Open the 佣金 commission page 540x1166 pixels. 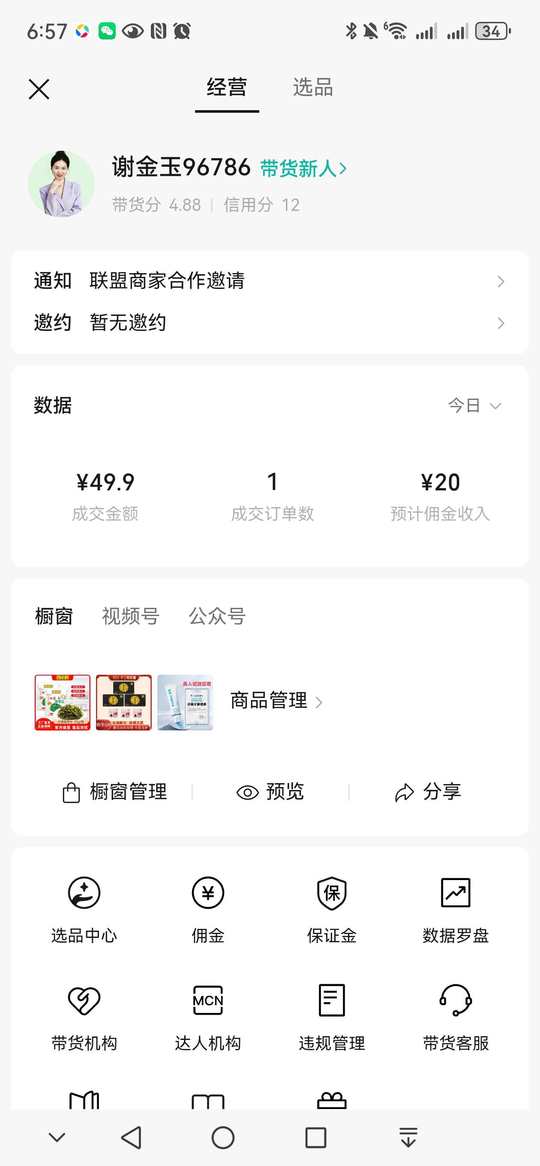pos(208,910)
